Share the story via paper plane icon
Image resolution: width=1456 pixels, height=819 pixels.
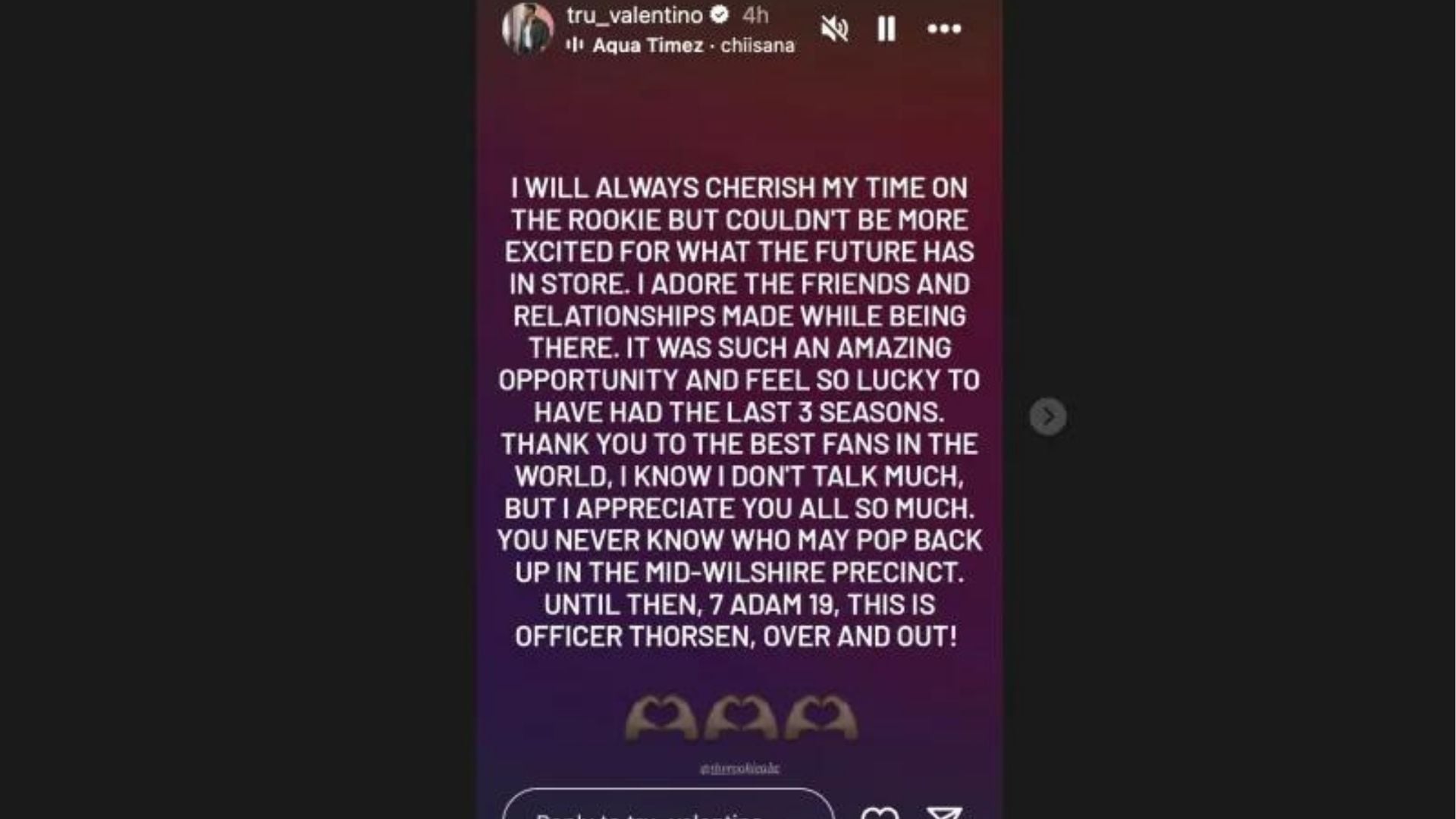coord(944,812)
